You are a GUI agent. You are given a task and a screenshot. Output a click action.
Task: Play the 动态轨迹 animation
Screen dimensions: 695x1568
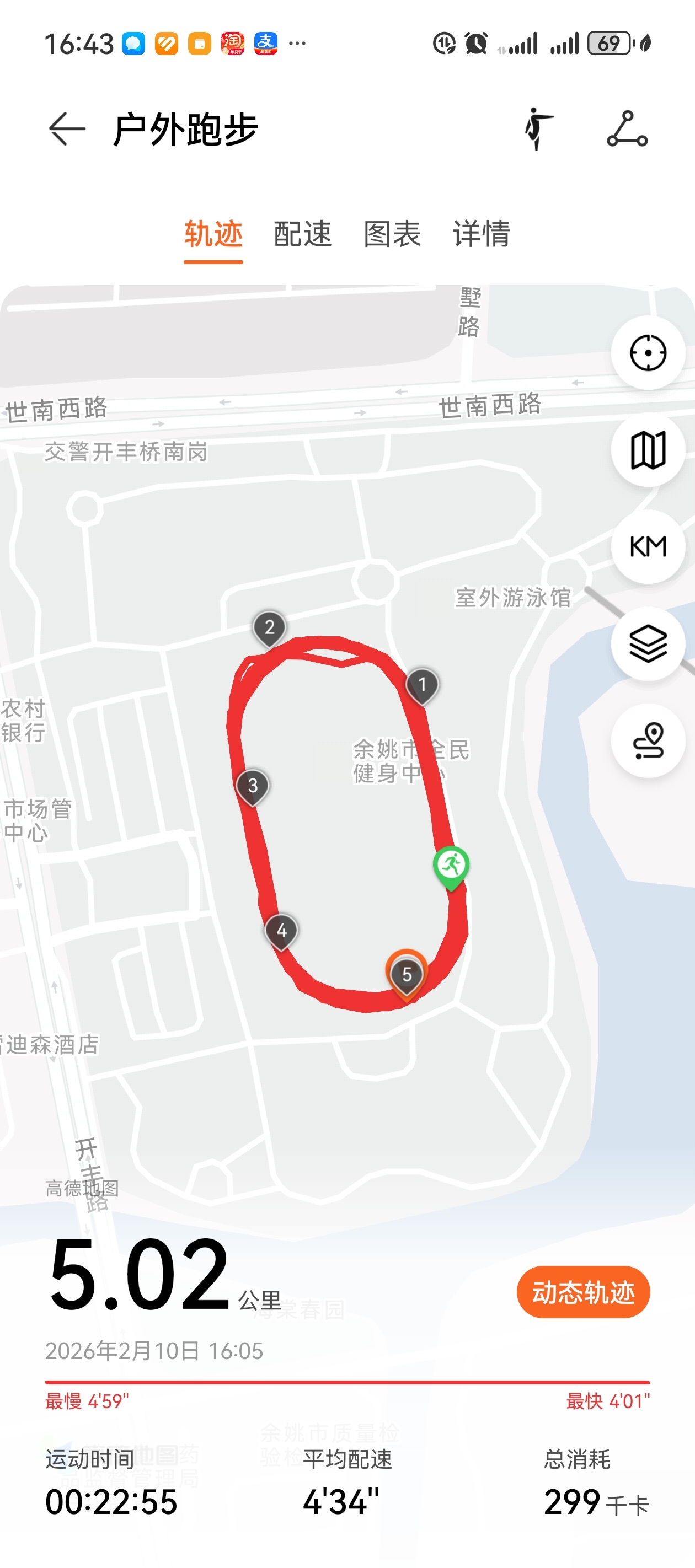point(583,1292)
